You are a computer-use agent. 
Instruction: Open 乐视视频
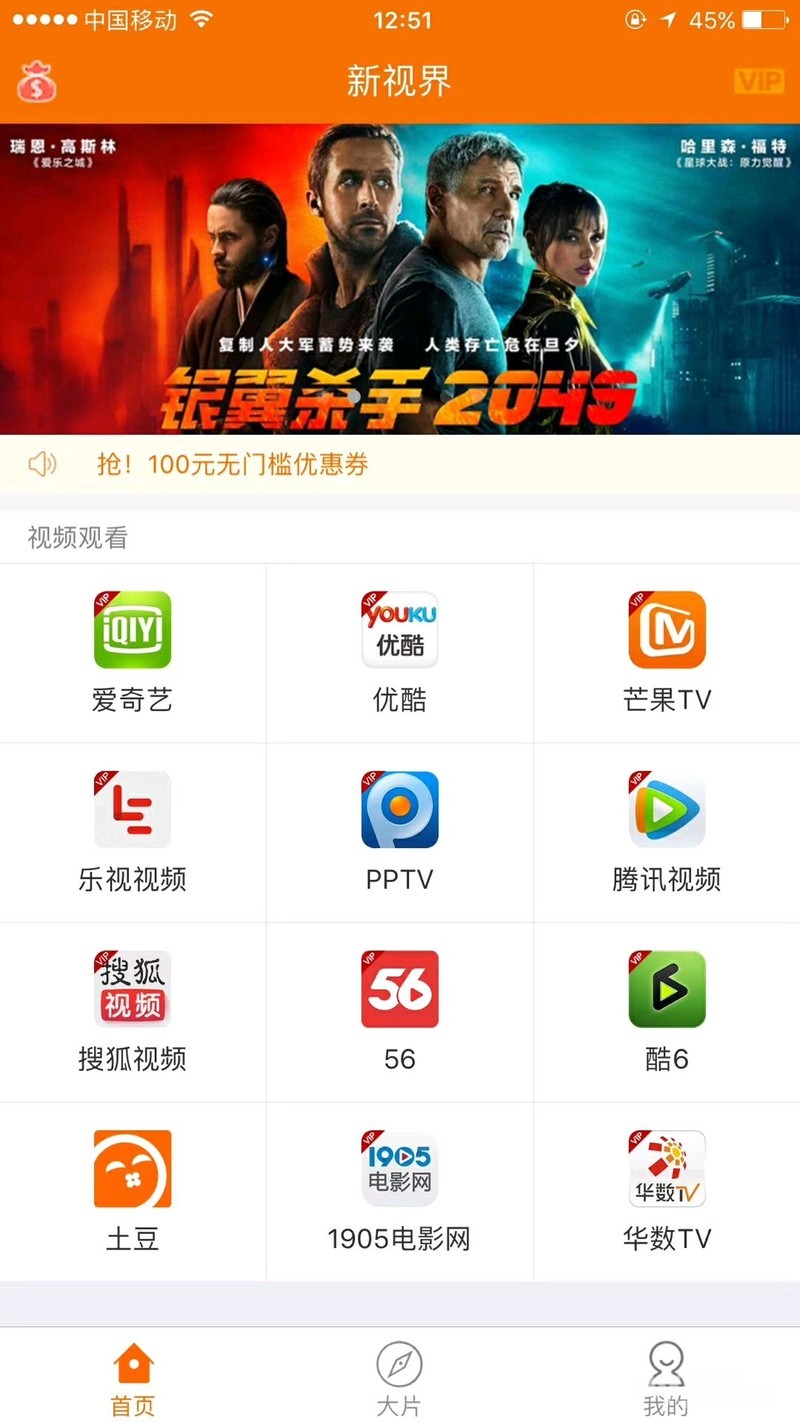coord(132,830)
